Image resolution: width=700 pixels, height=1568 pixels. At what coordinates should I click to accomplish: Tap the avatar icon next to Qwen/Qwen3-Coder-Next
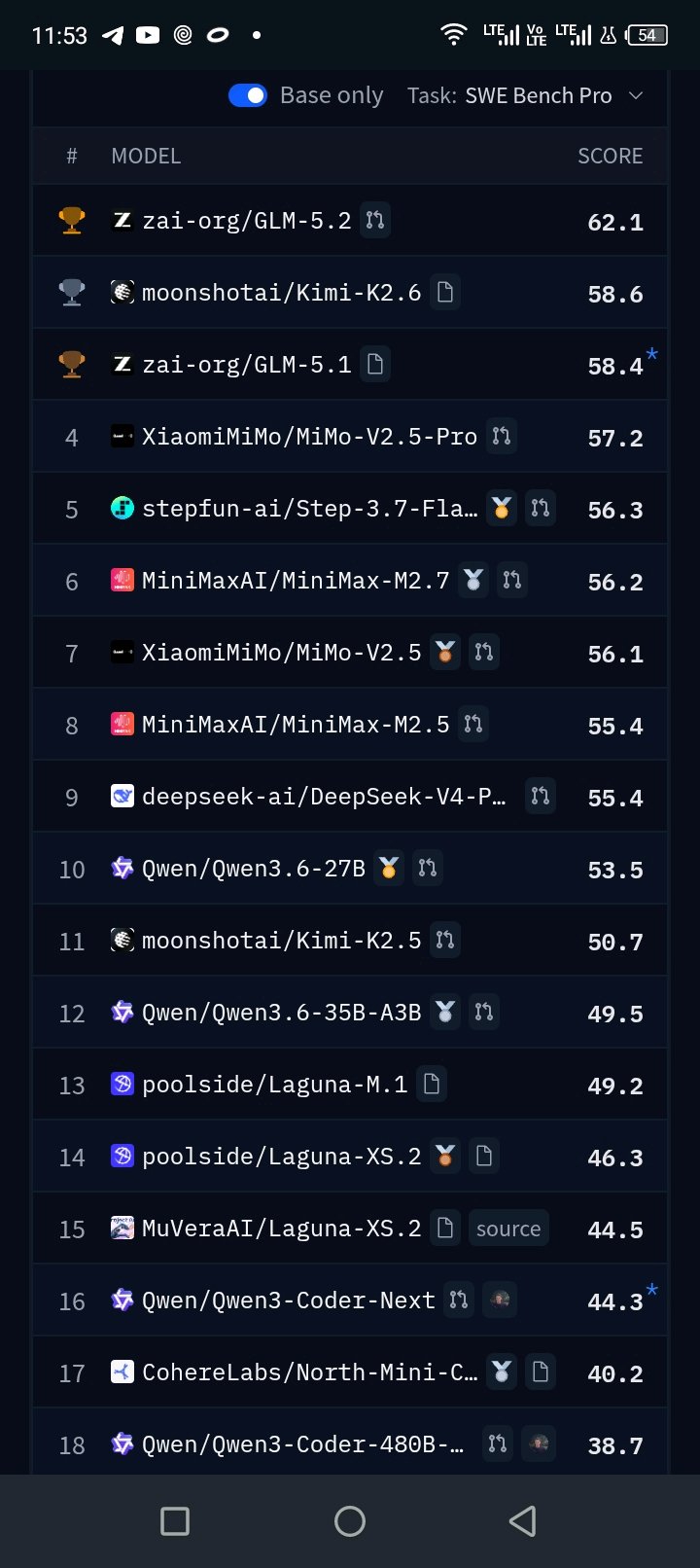tap(501, 1300)
